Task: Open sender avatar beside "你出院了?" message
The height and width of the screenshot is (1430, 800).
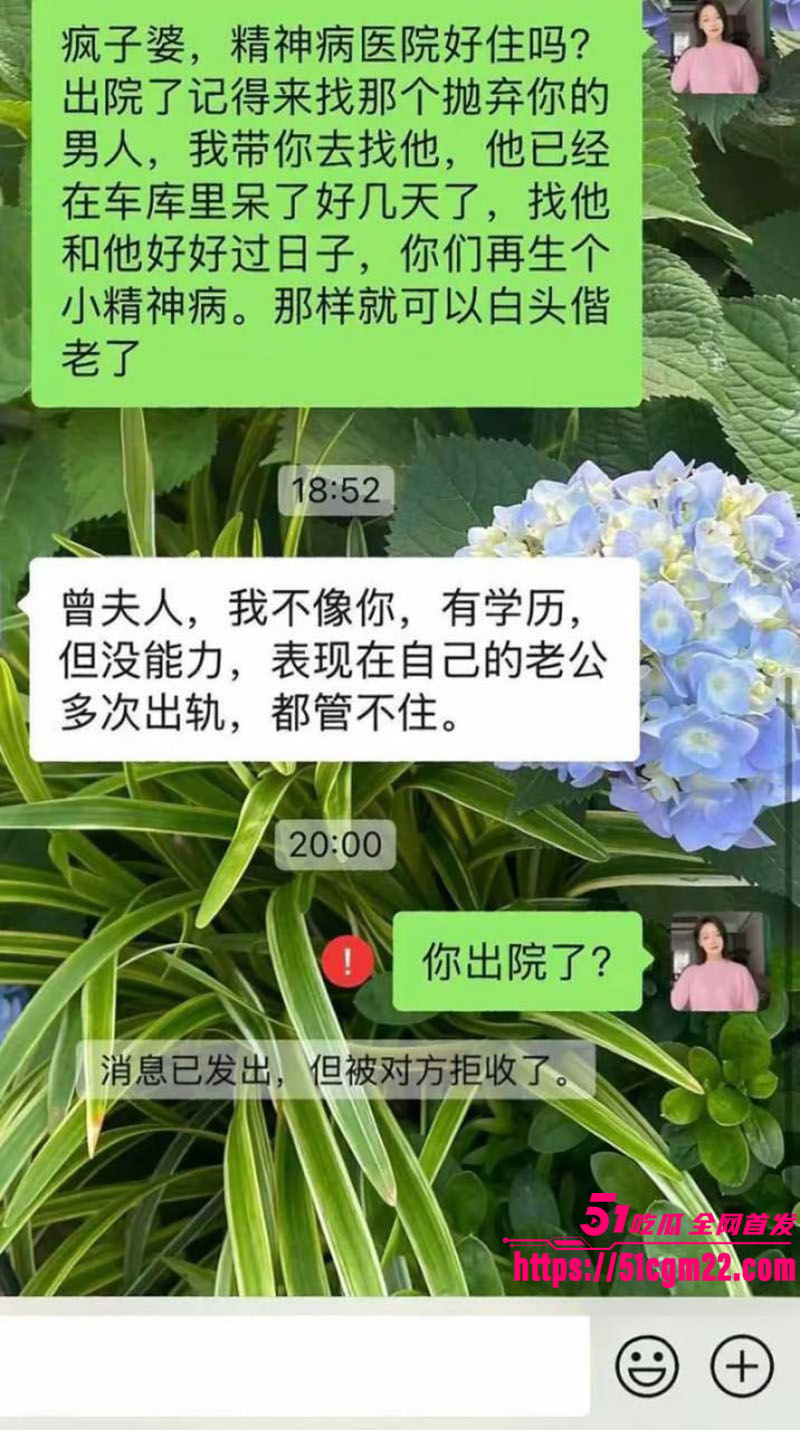Action: click(x=715, y=962)
